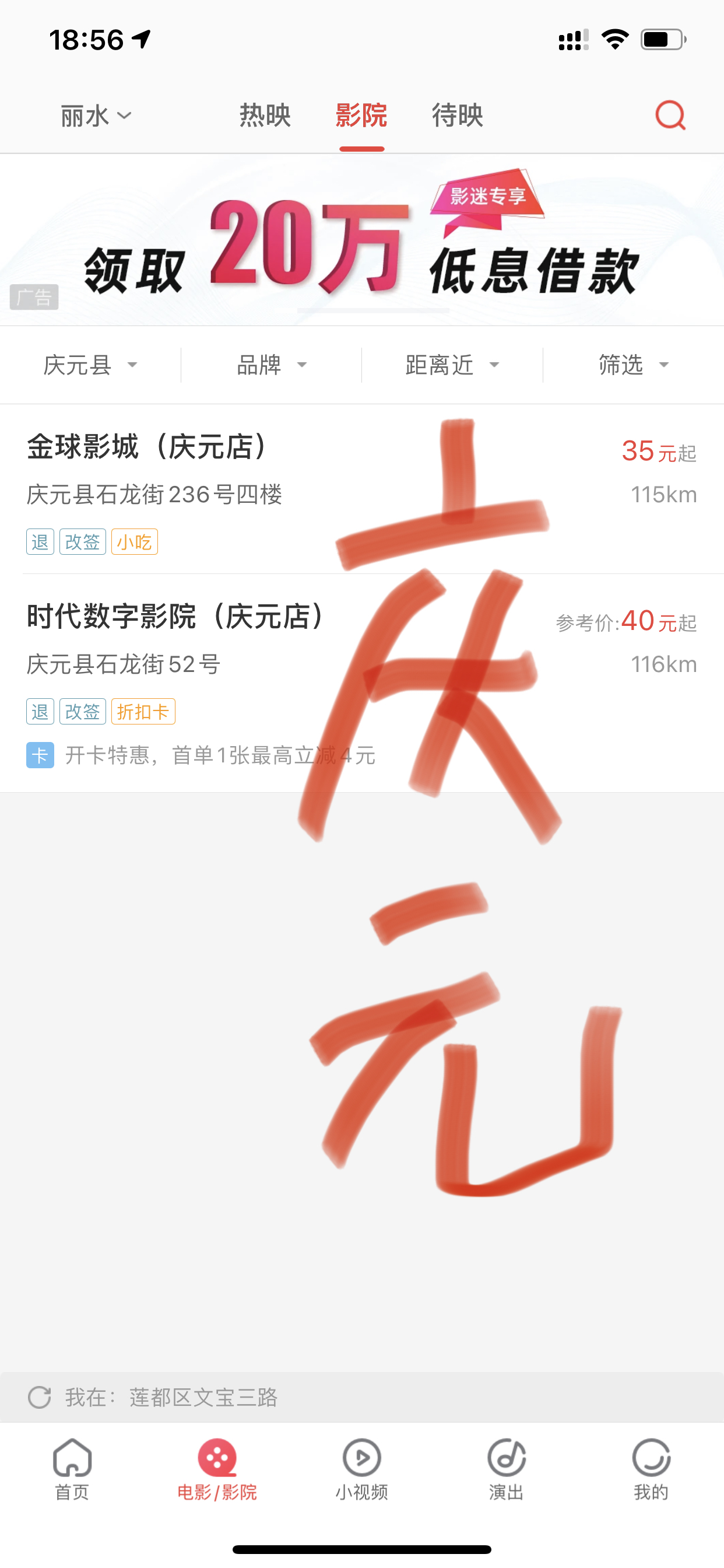Screen dimensions: 724x1568
Task: Expand the 庆元县 district filter
Action: [x=90, y=365]
